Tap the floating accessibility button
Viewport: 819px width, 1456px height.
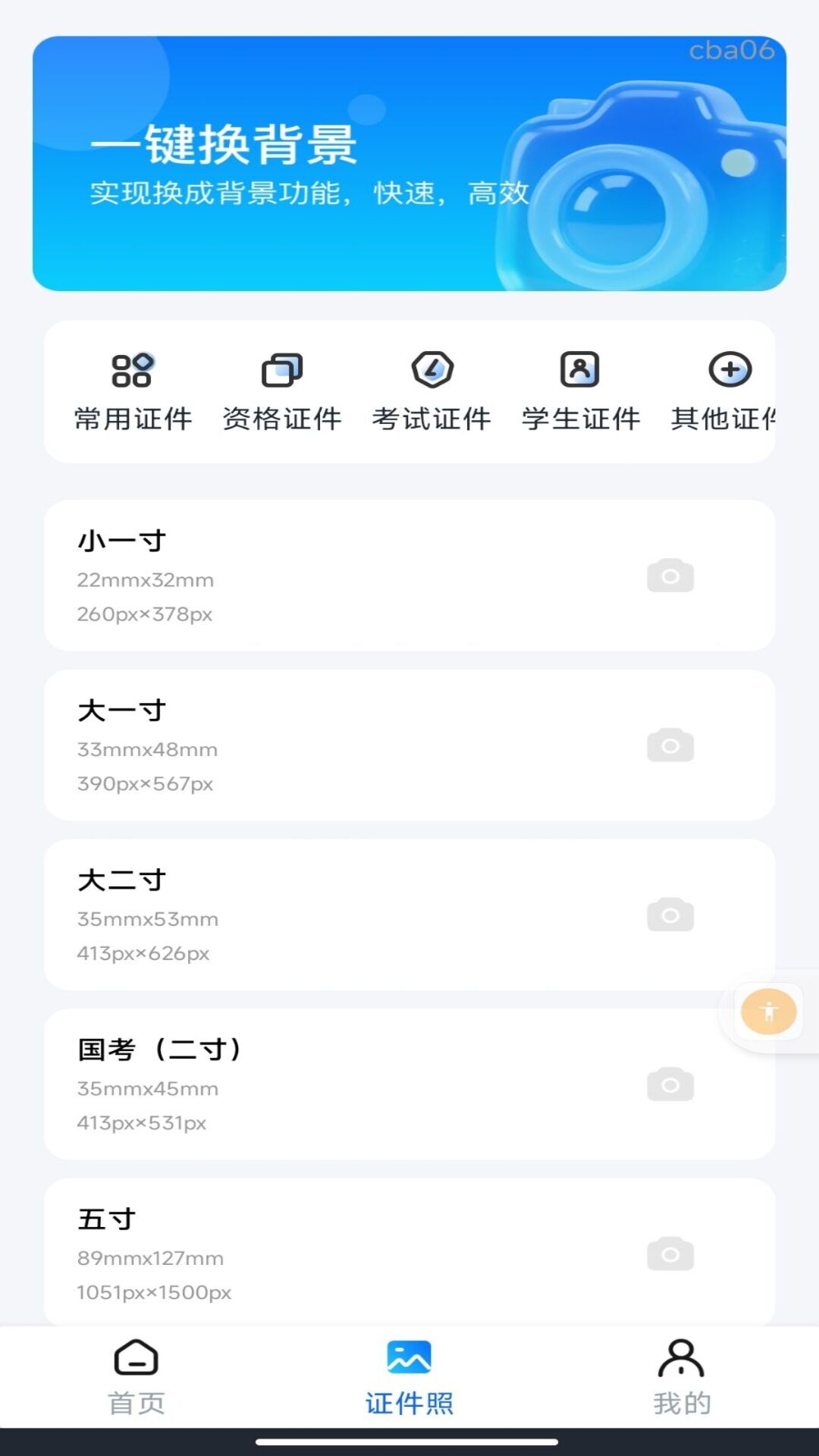click(769, 1012)
